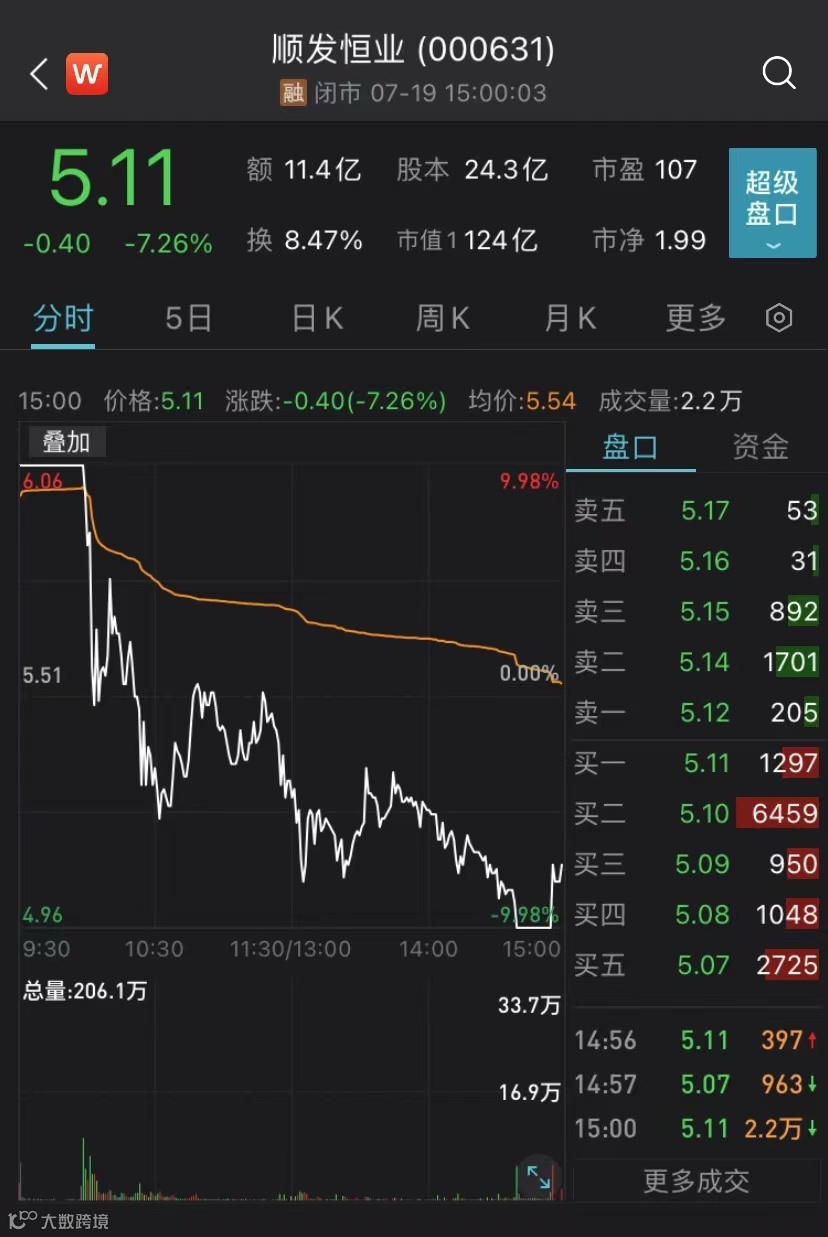Switch to the 周K chart tab
The image size is (828, 1237).
pyautogui.click(x=442, y=319)
